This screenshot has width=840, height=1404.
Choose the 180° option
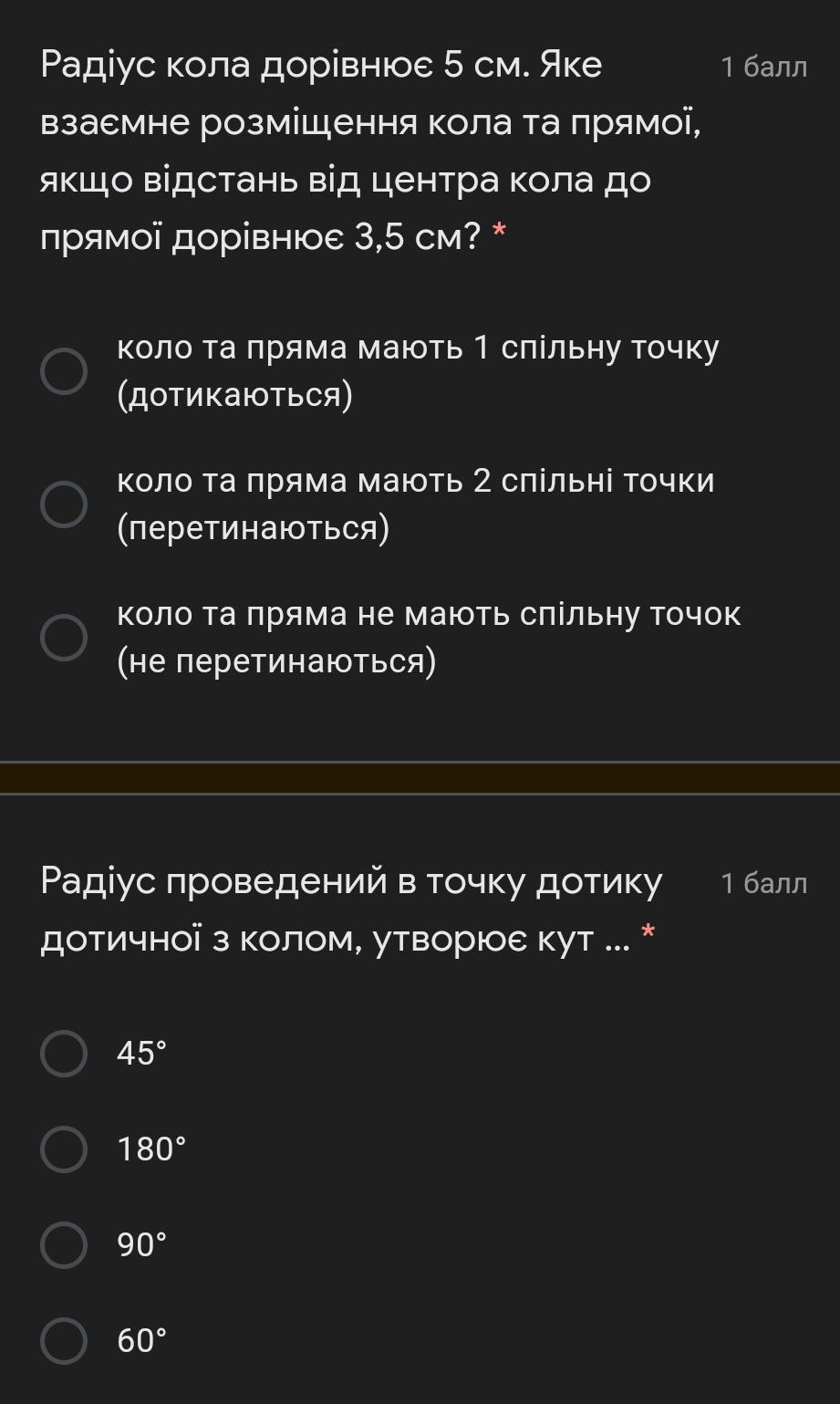64,1149
